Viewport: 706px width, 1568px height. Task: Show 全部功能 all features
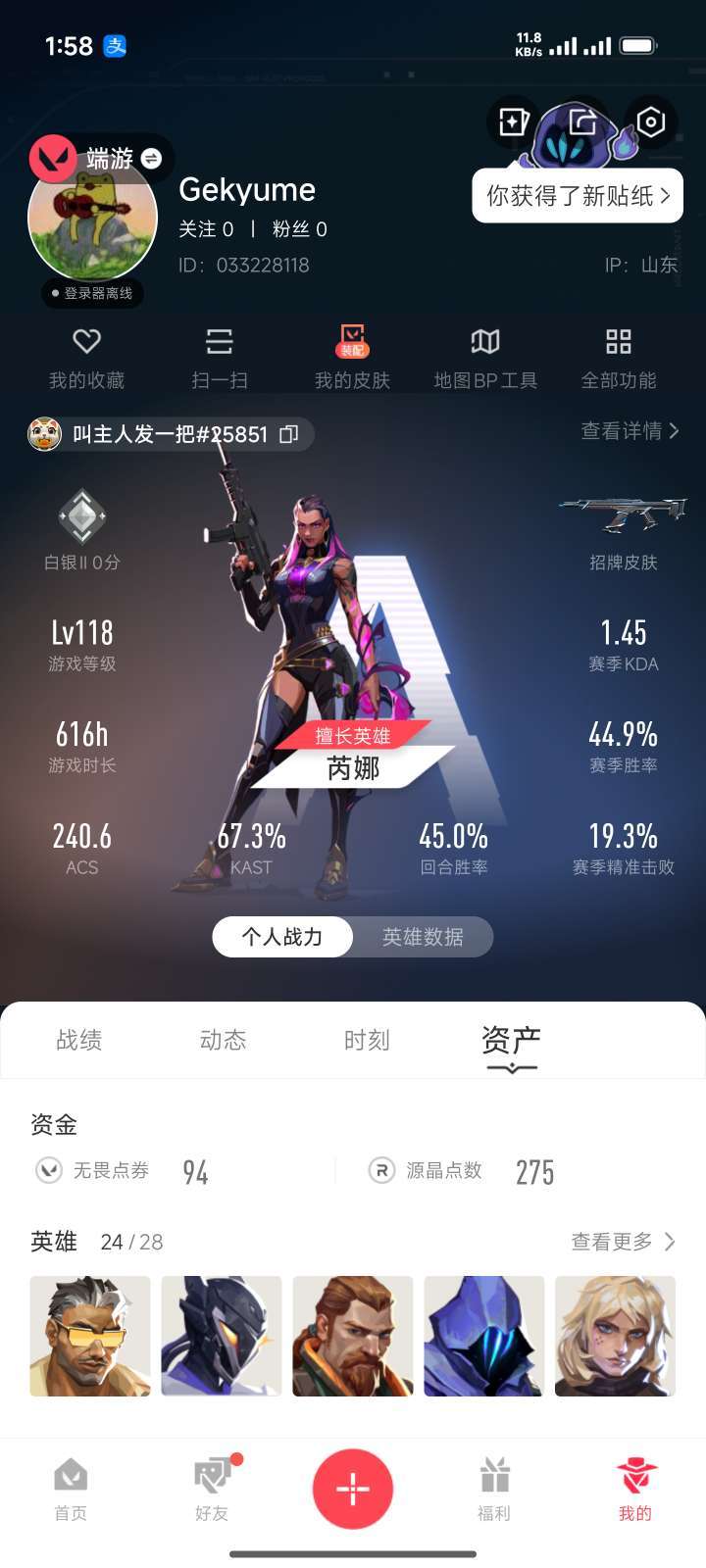(619, 358)
